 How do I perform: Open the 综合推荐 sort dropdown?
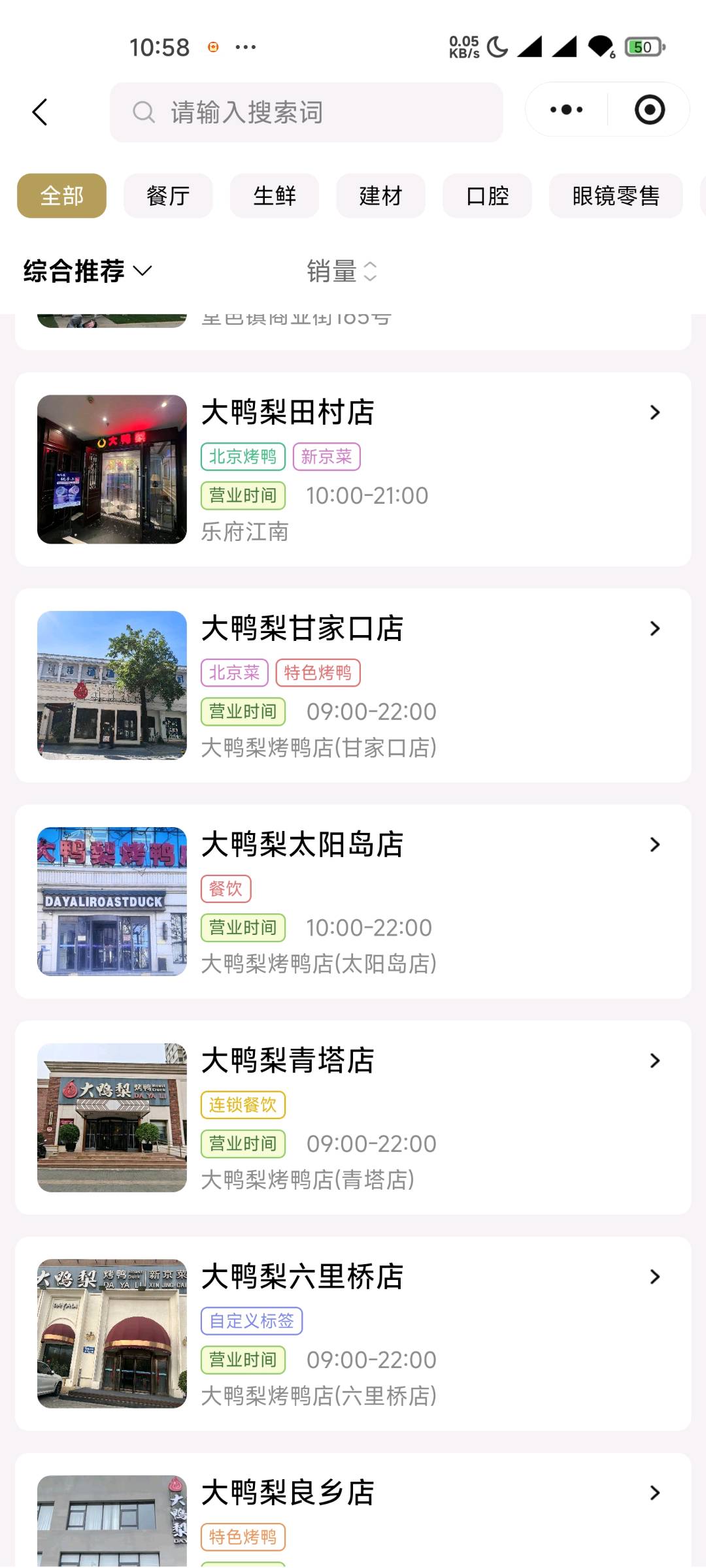[x=87, y=271]
